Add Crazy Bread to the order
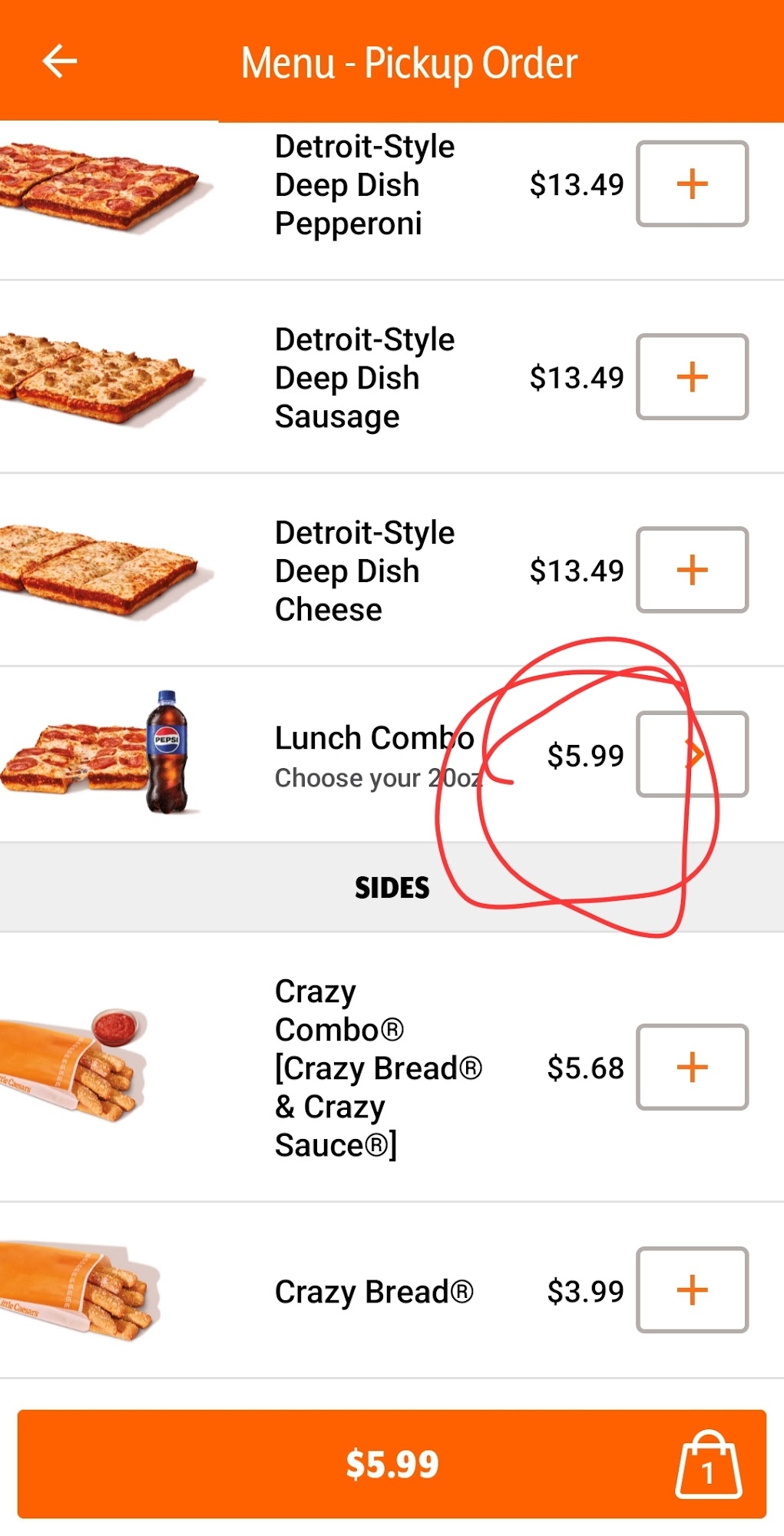The image size is (784, 1536). click(692, 1289)
